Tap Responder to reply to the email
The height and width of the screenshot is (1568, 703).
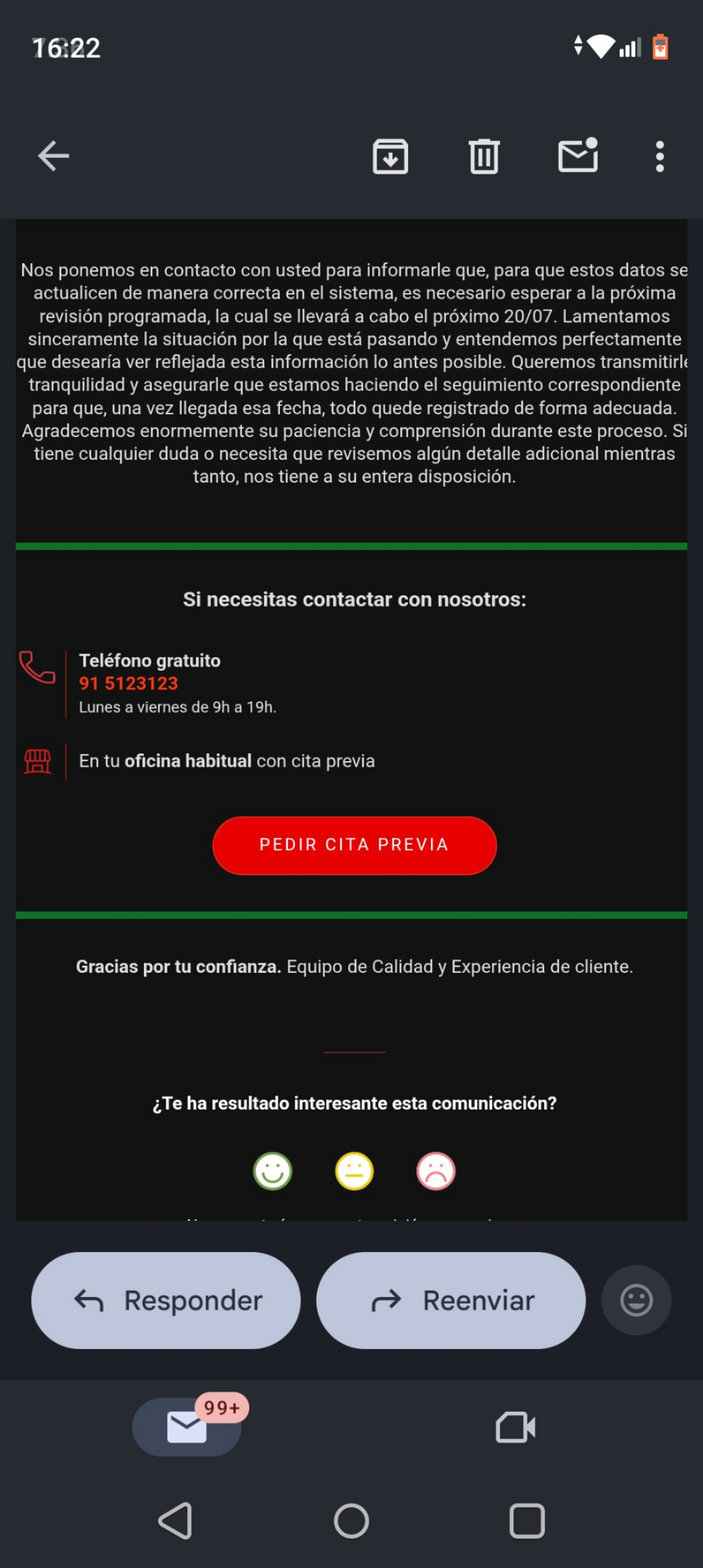(x=166, y=1300)
